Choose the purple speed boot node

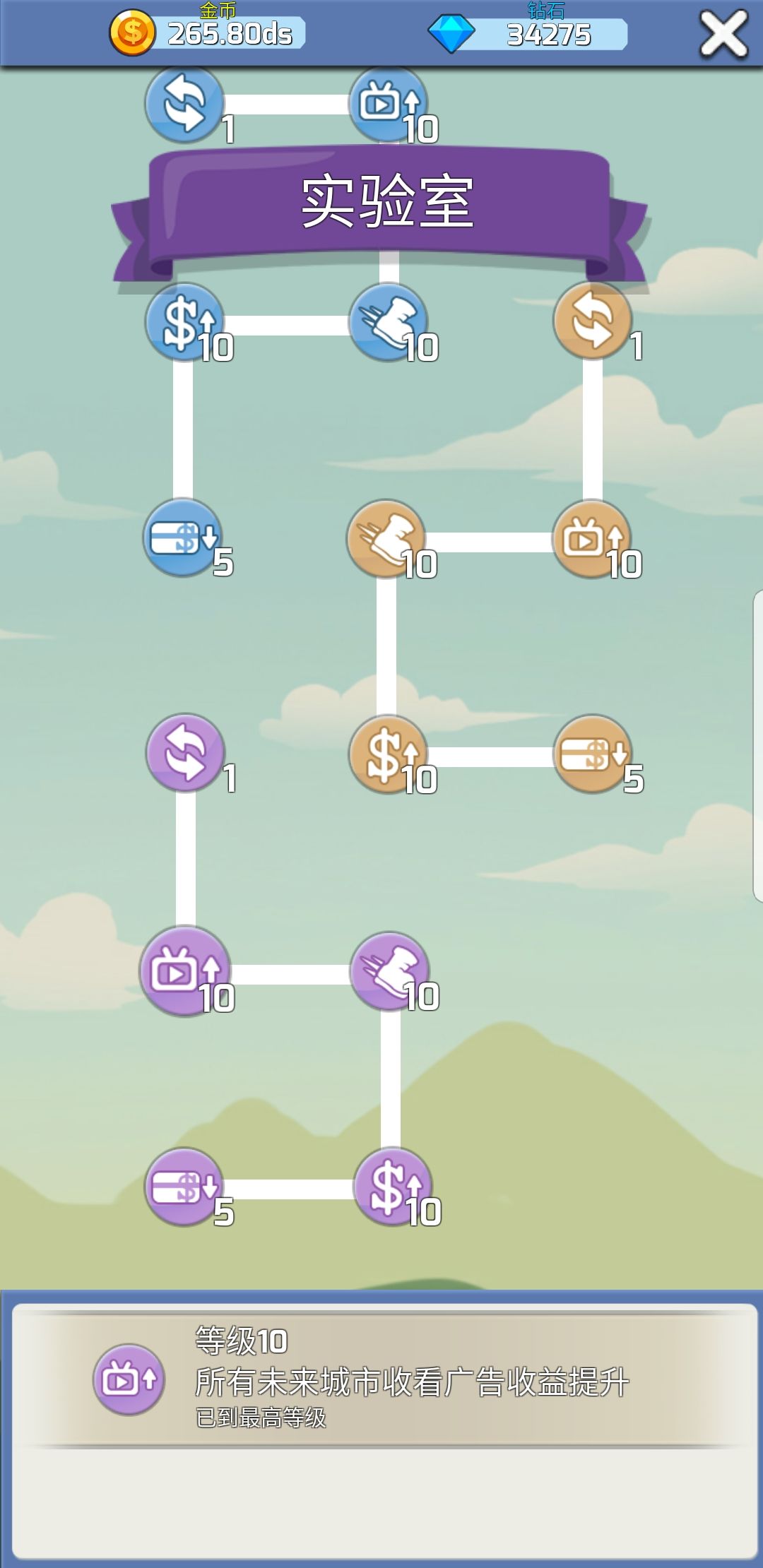(390, 971)
